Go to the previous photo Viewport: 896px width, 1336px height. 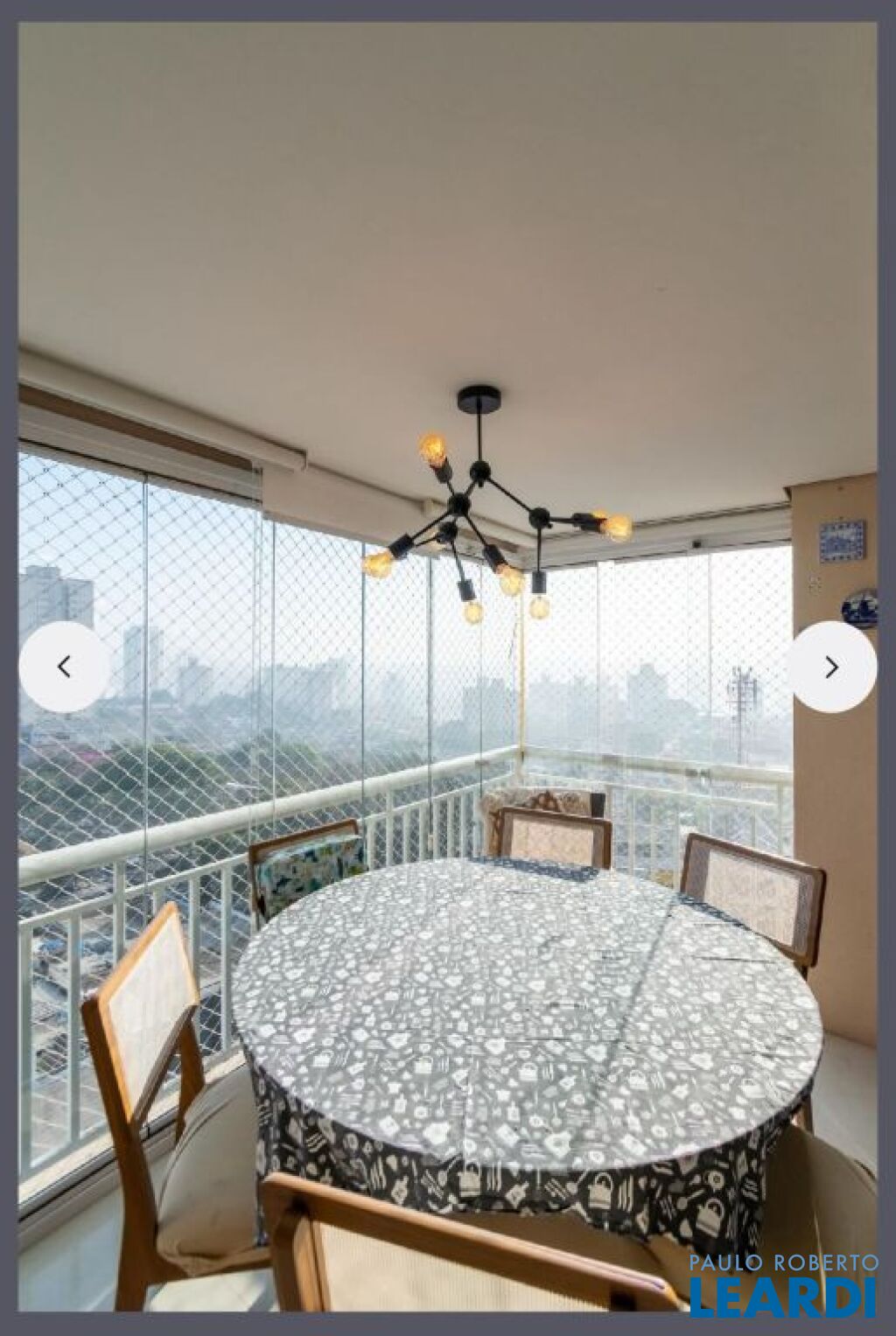click(64, 667)
